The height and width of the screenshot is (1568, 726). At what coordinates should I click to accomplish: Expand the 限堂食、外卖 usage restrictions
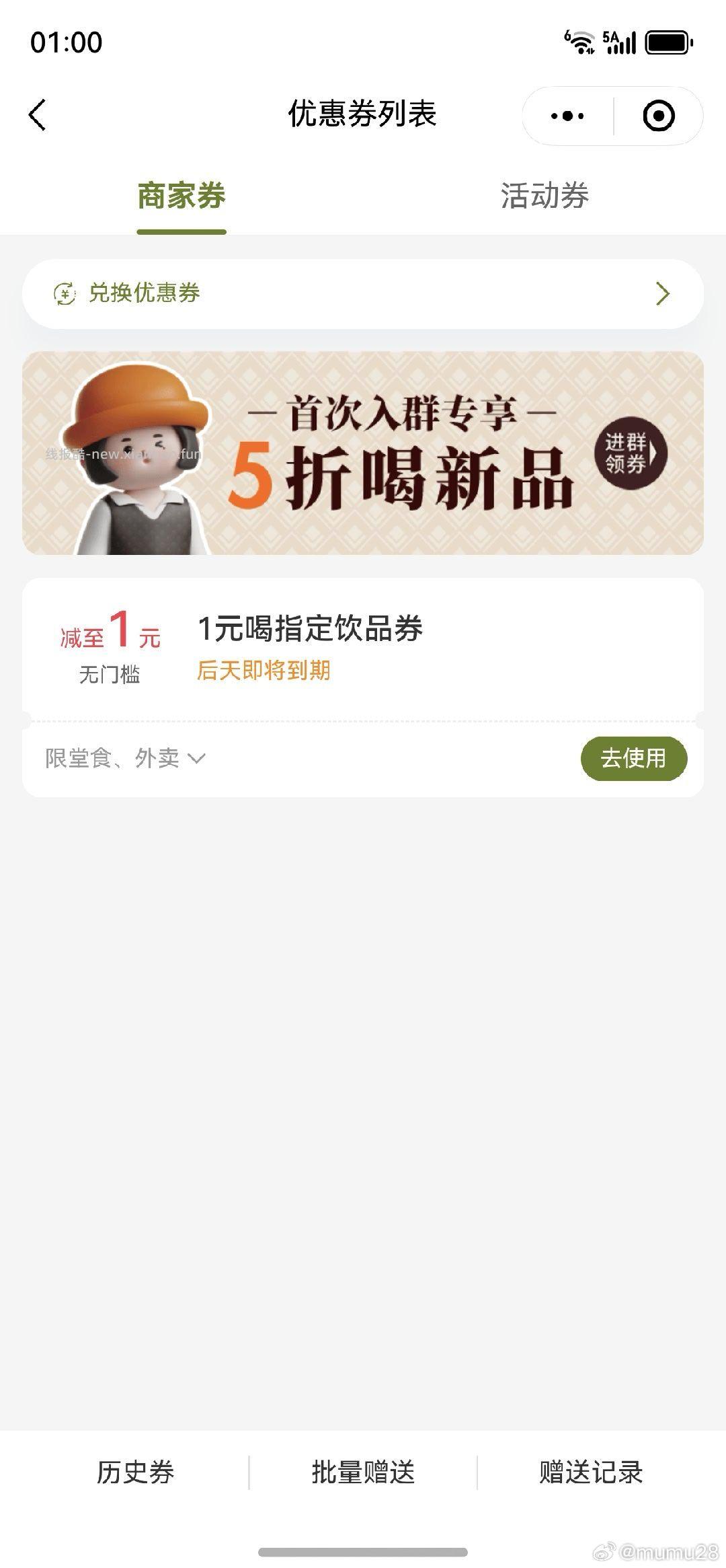(122, 759)
